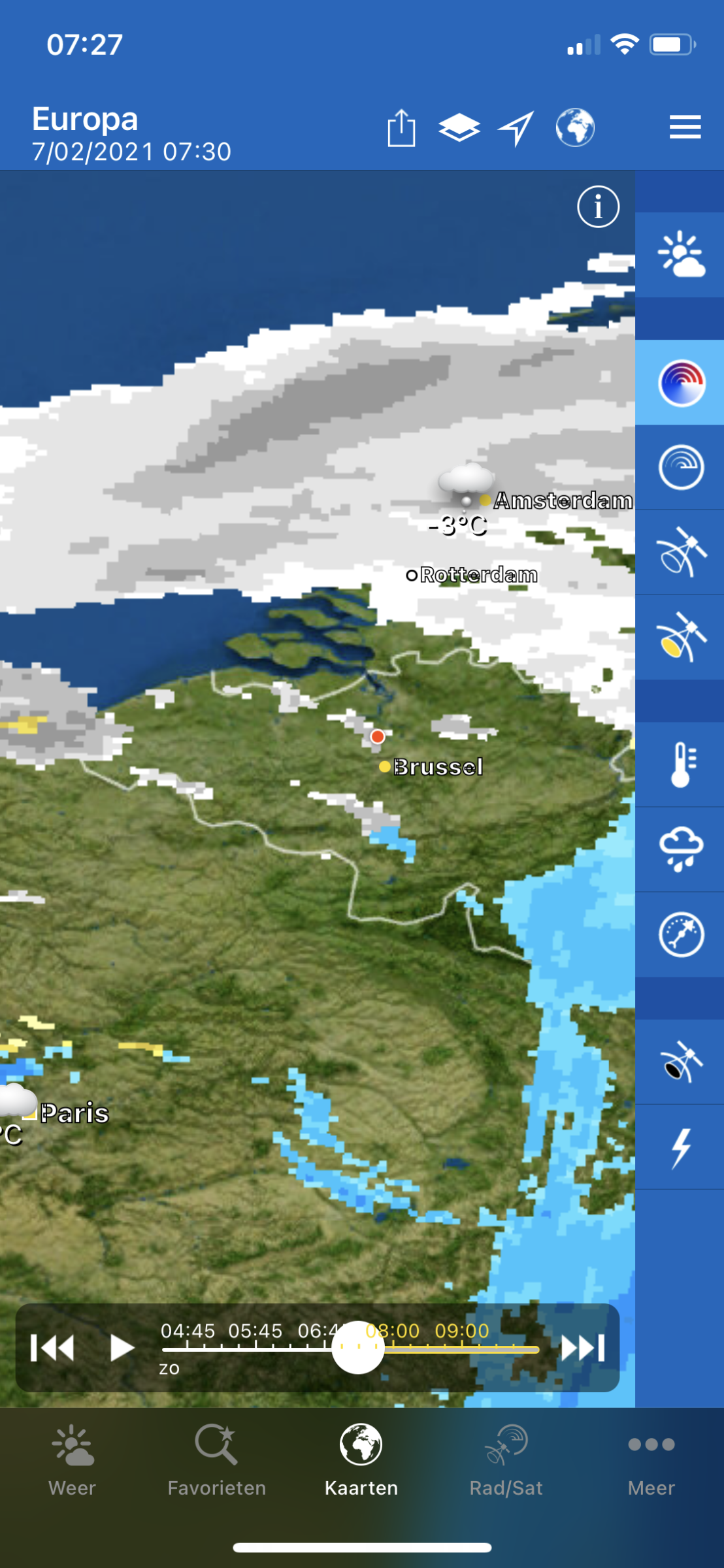The width and height of the screenshot is (724, 1568).
Task: Select the temperature thermometer layer
Action: click(680, 764)
